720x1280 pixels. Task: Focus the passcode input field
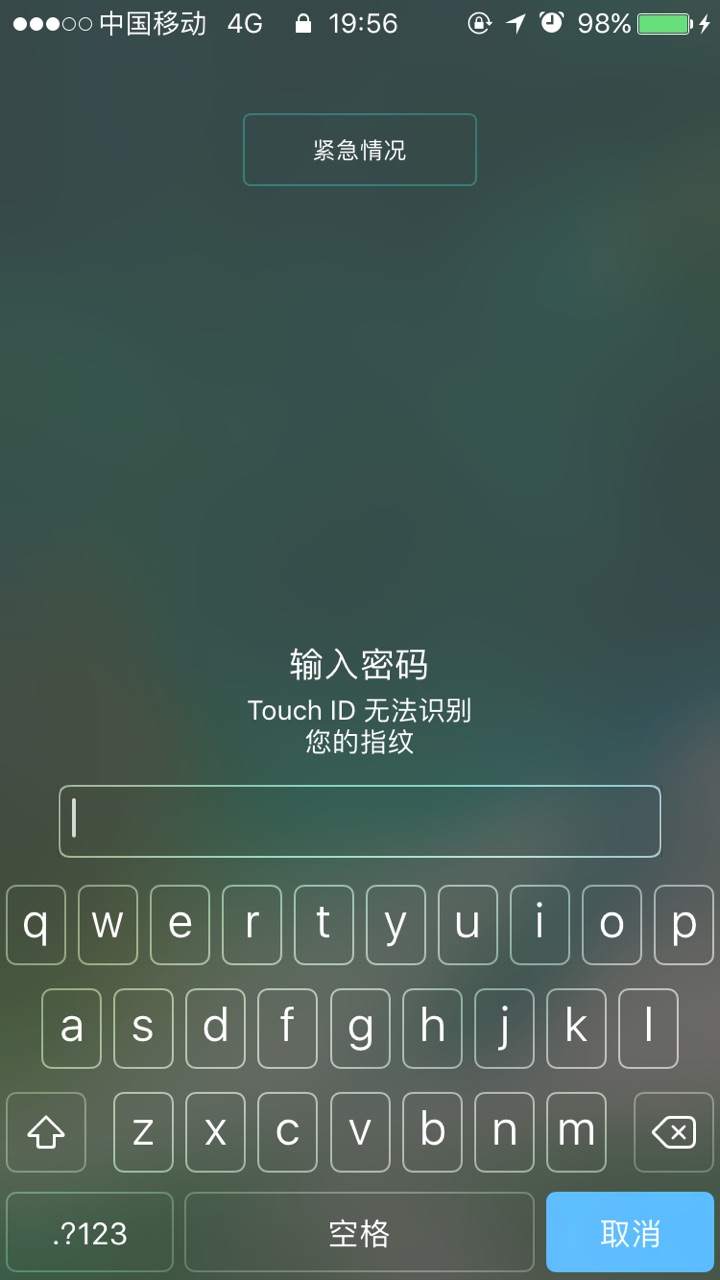click(x=360, y=821)
